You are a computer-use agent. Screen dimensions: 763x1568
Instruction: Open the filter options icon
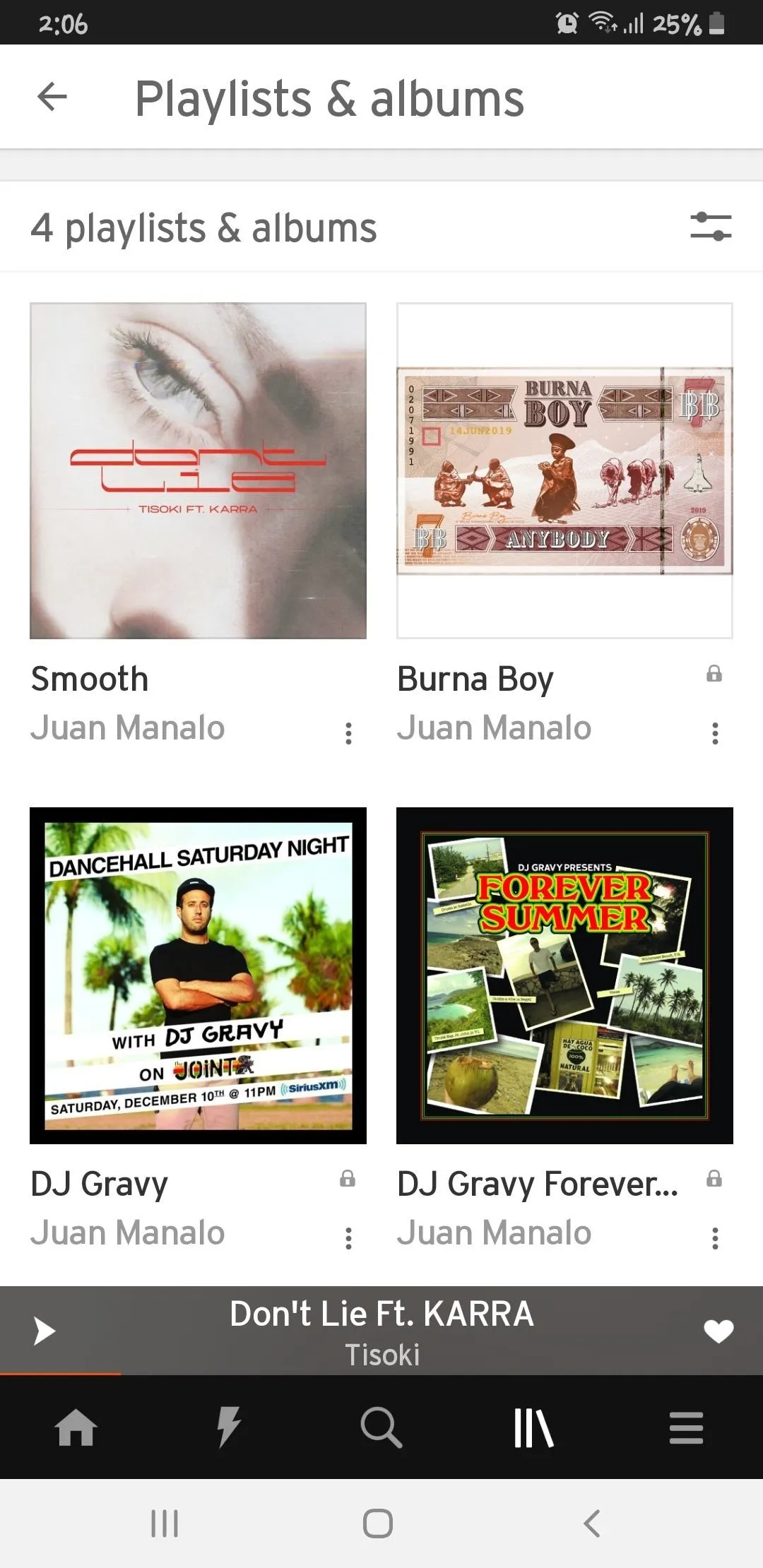(x=711, y=227)
